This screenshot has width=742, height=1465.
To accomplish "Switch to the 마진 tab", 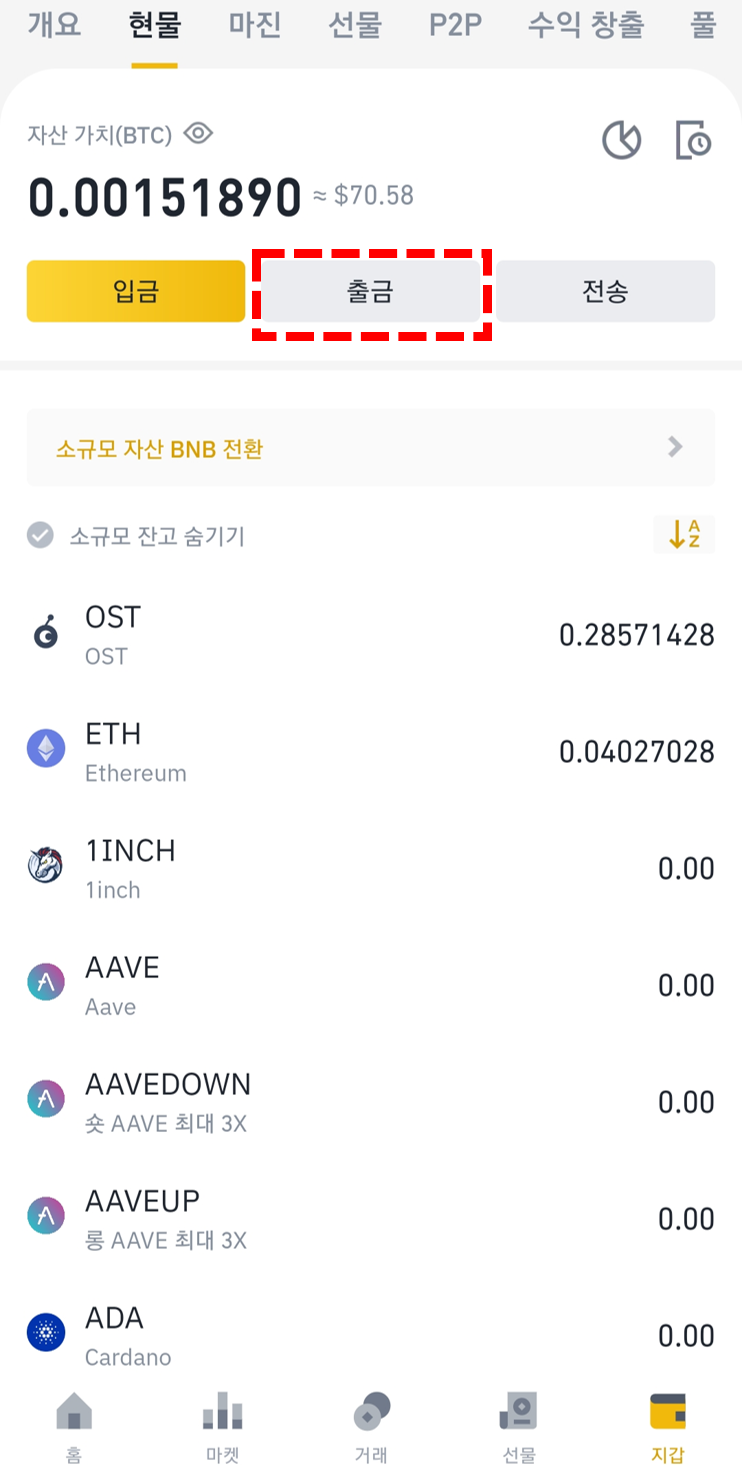I will [x=254, y=26].
